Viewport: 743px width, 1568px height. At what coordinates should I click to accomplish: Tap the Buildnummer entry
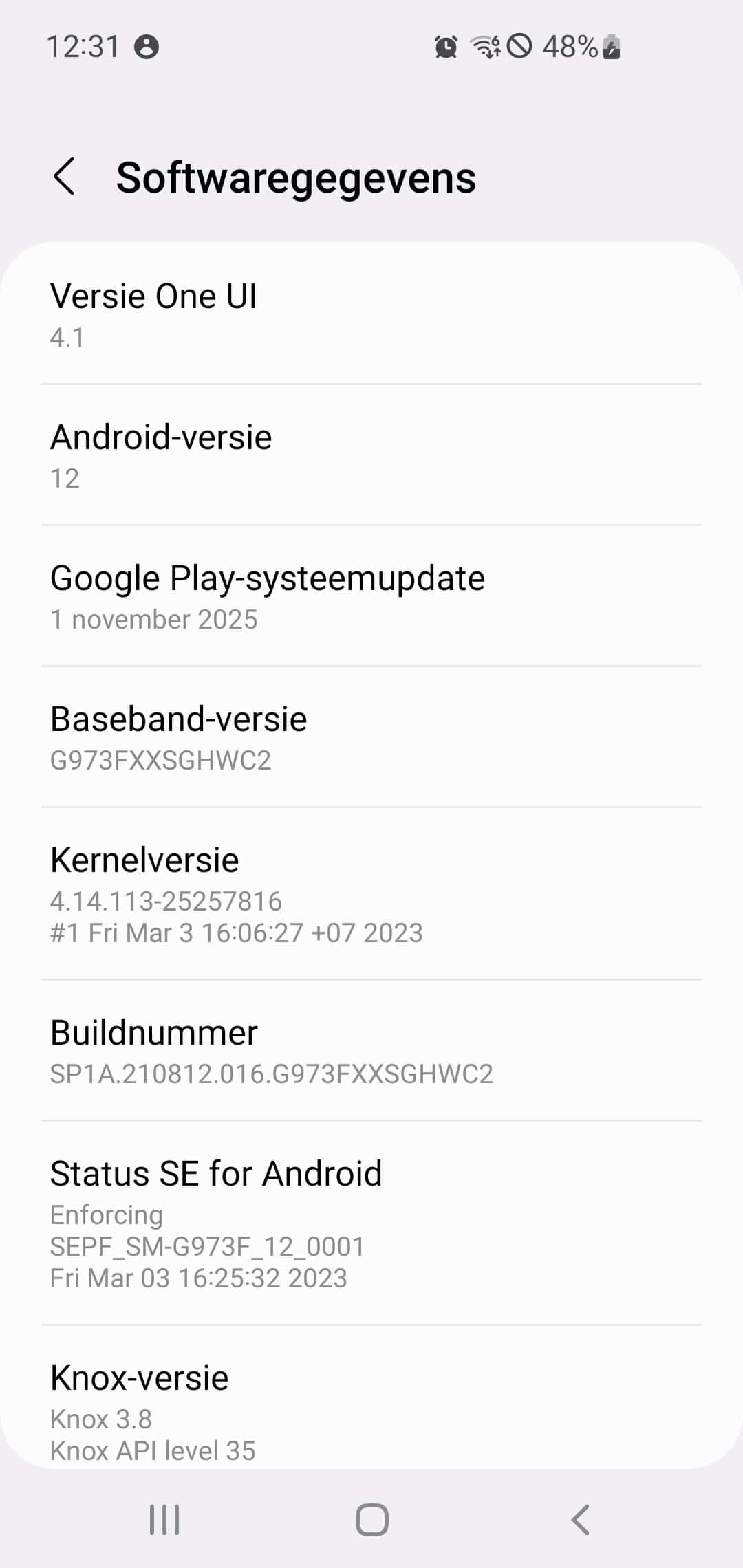[371, 1049]
